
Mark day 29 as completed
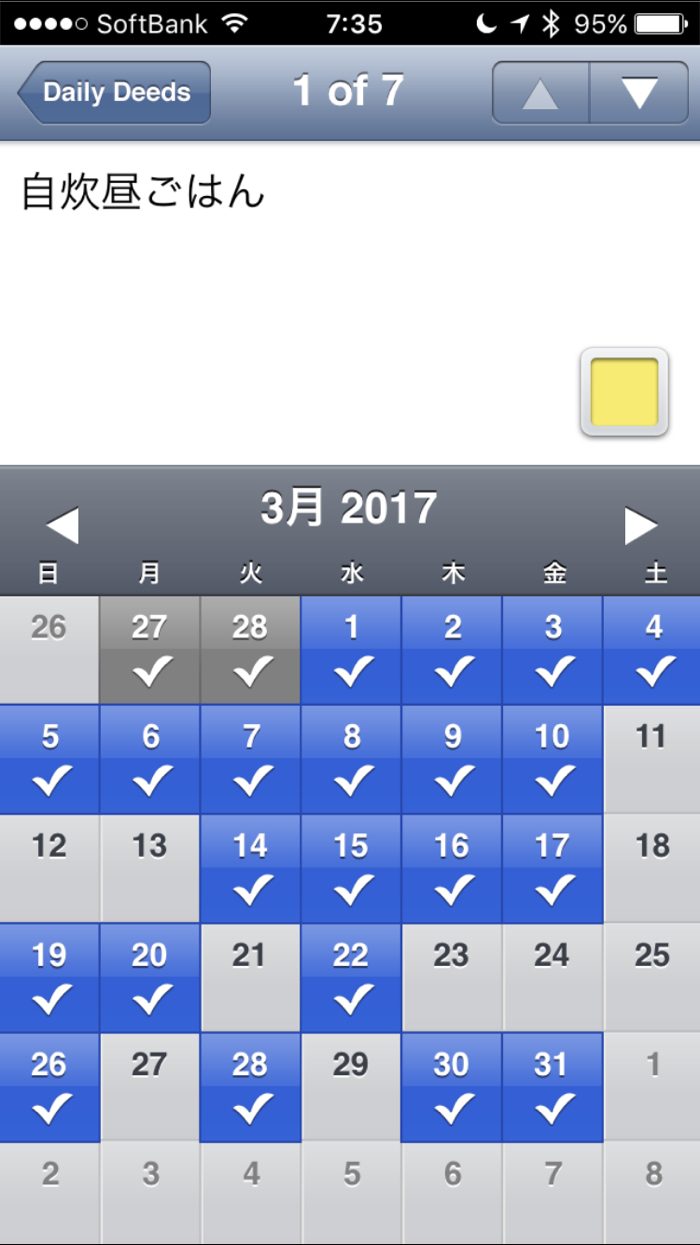(351, 1086)
